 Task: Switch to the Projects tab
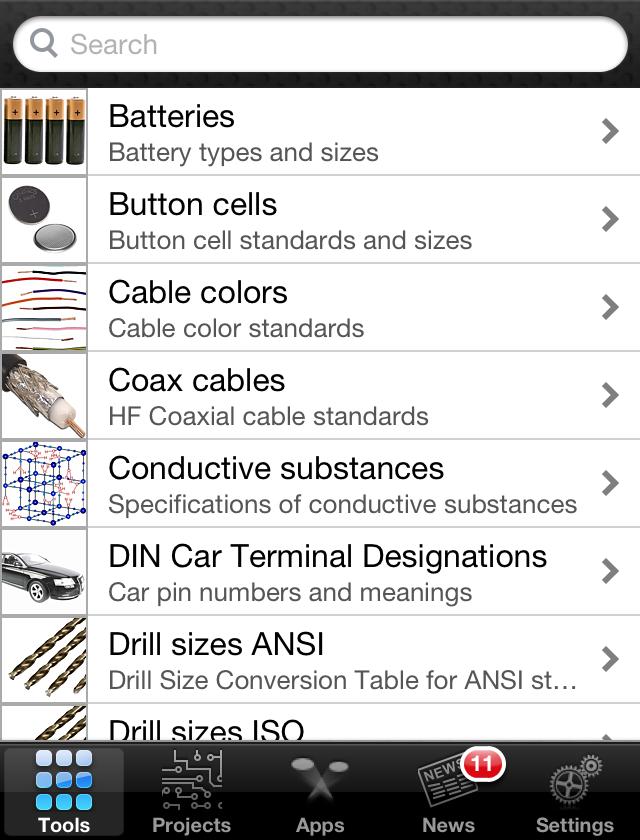[191, 792]
